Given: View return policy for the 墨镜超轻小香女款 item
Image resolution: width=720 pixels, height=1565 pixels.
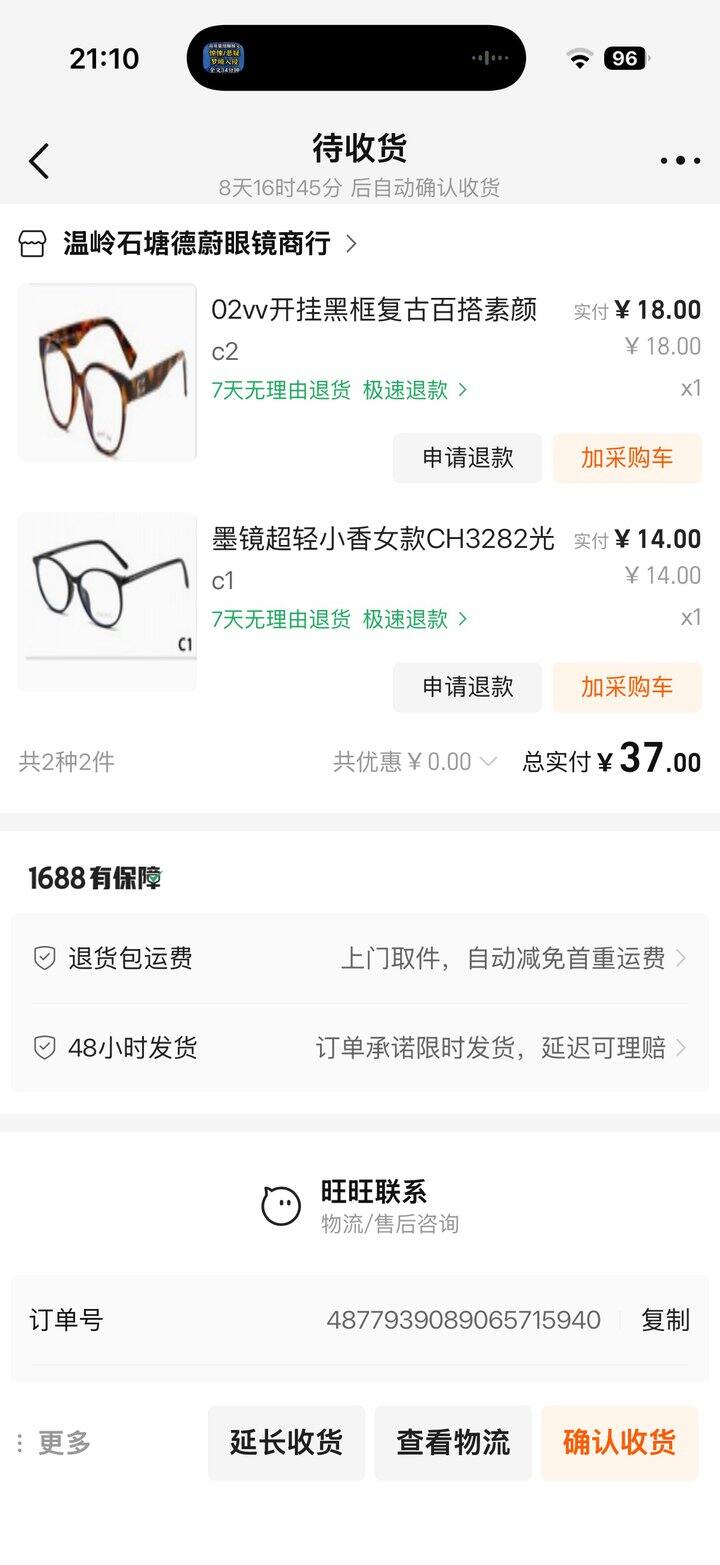Looking at the screenshot, I should 339,619.
